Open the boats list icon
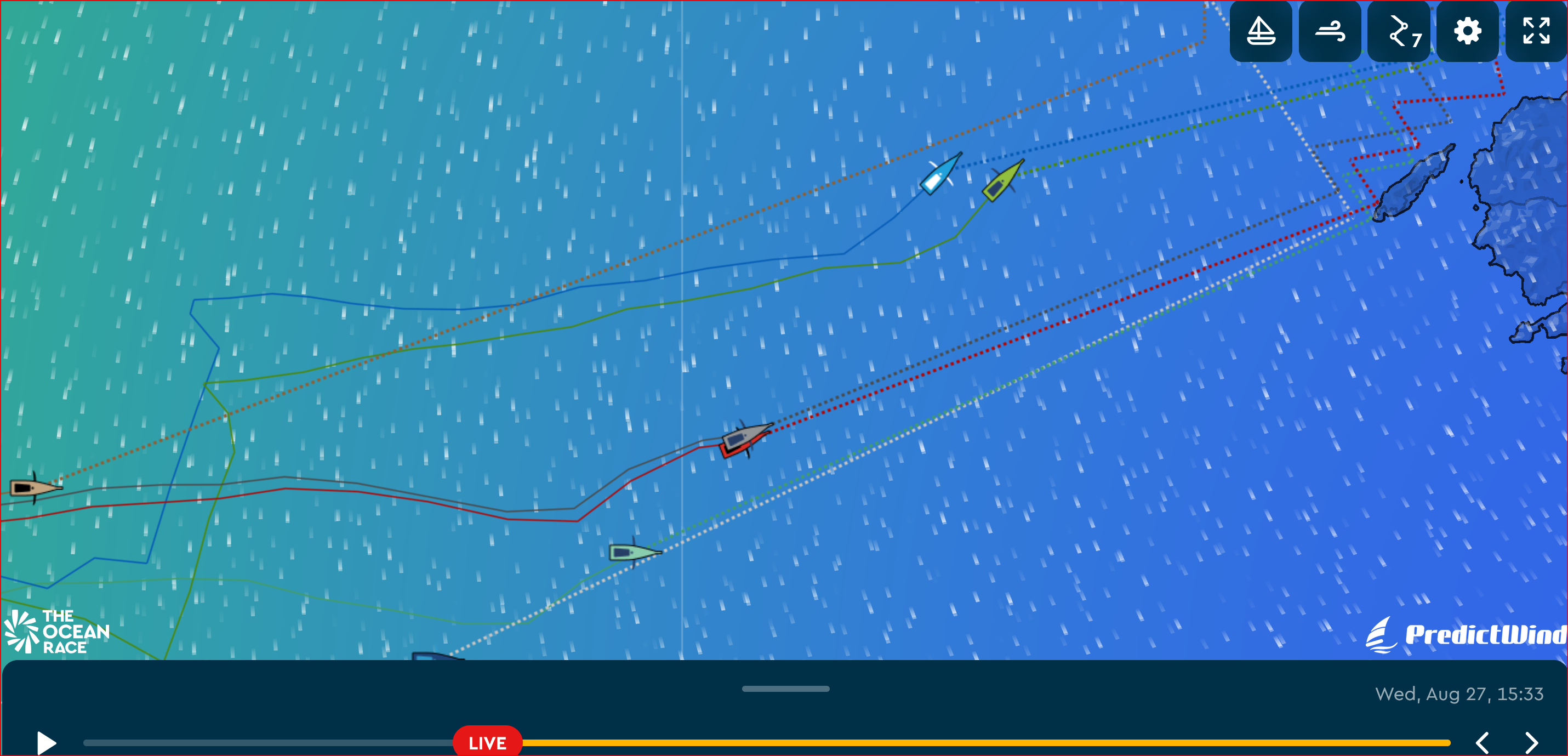1568x756 pixels. (x=1261, y=31)
